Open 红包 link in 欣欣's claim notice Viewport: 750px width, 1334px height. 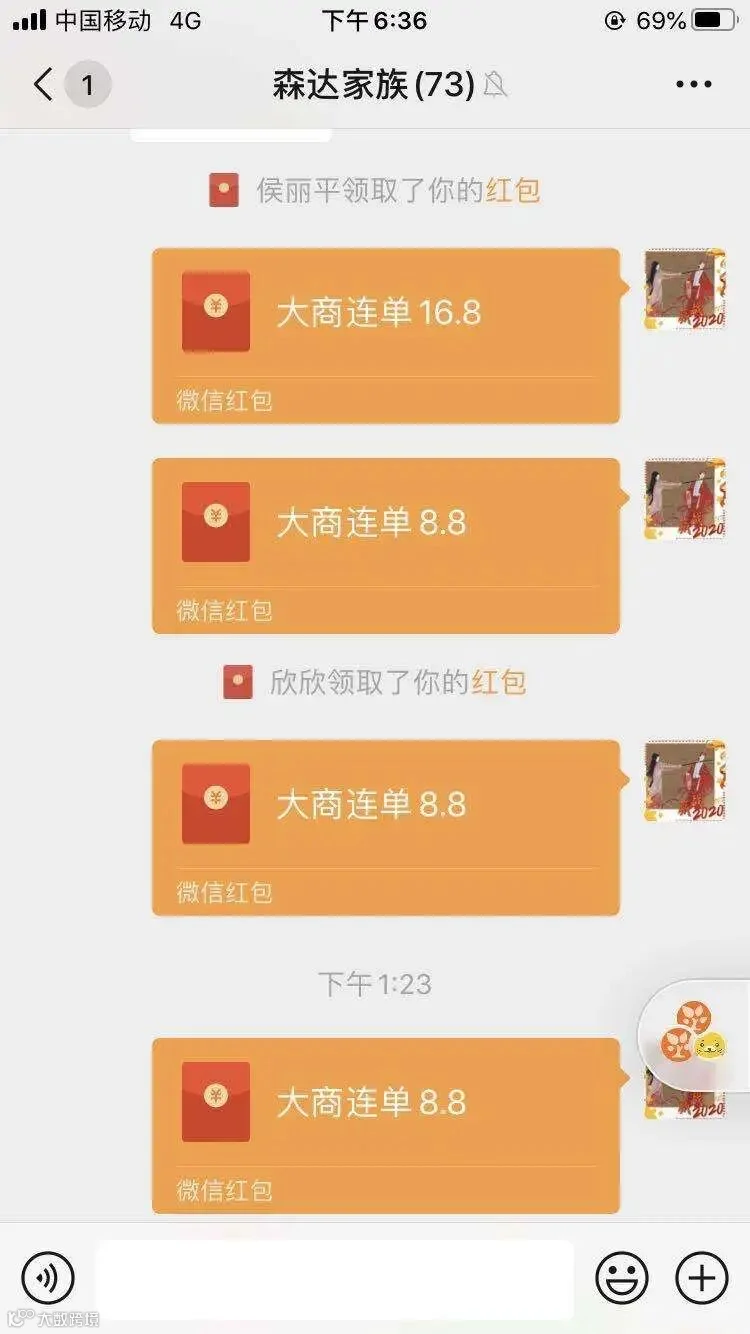coord(499,683)
